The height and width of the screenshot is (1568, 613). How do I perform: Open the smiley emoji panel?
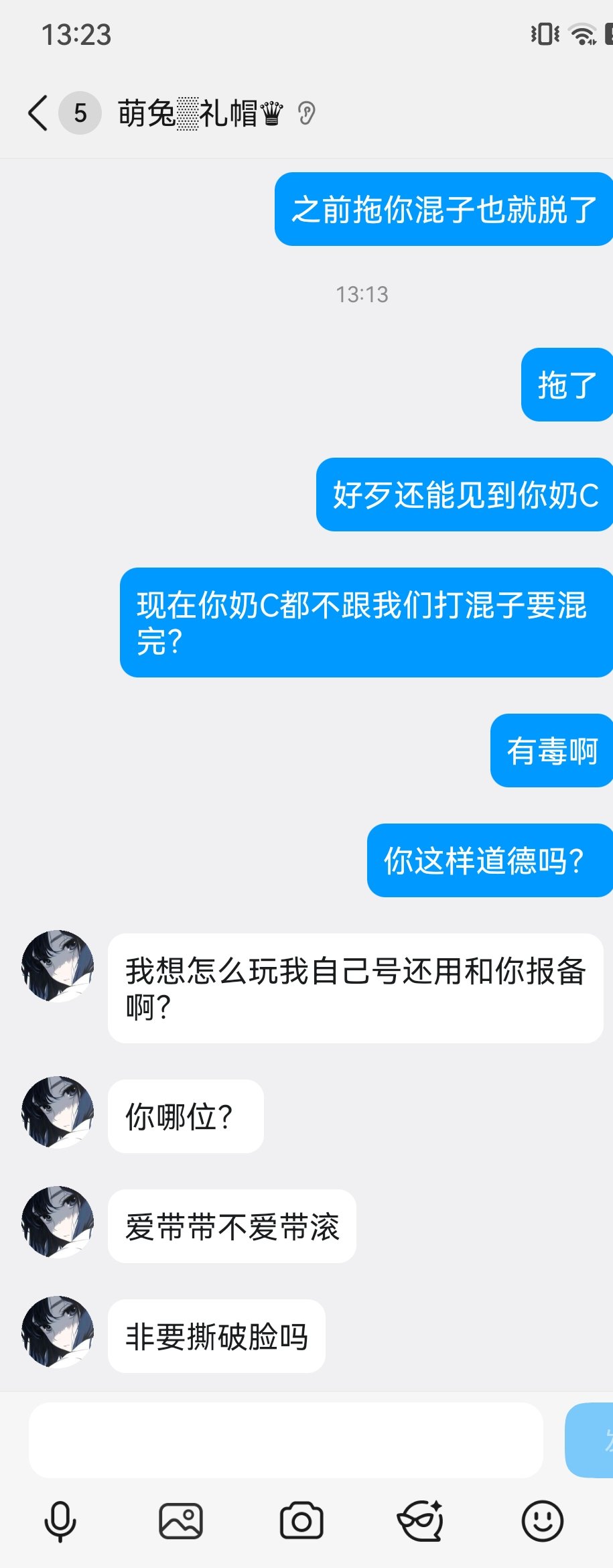click(543, 1520)
